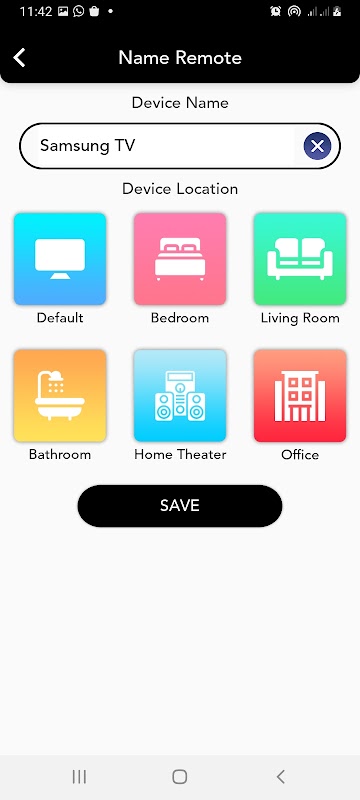This screenshot has width=360, height=800.
Task: Set location to Office
Action: (300, 396)
